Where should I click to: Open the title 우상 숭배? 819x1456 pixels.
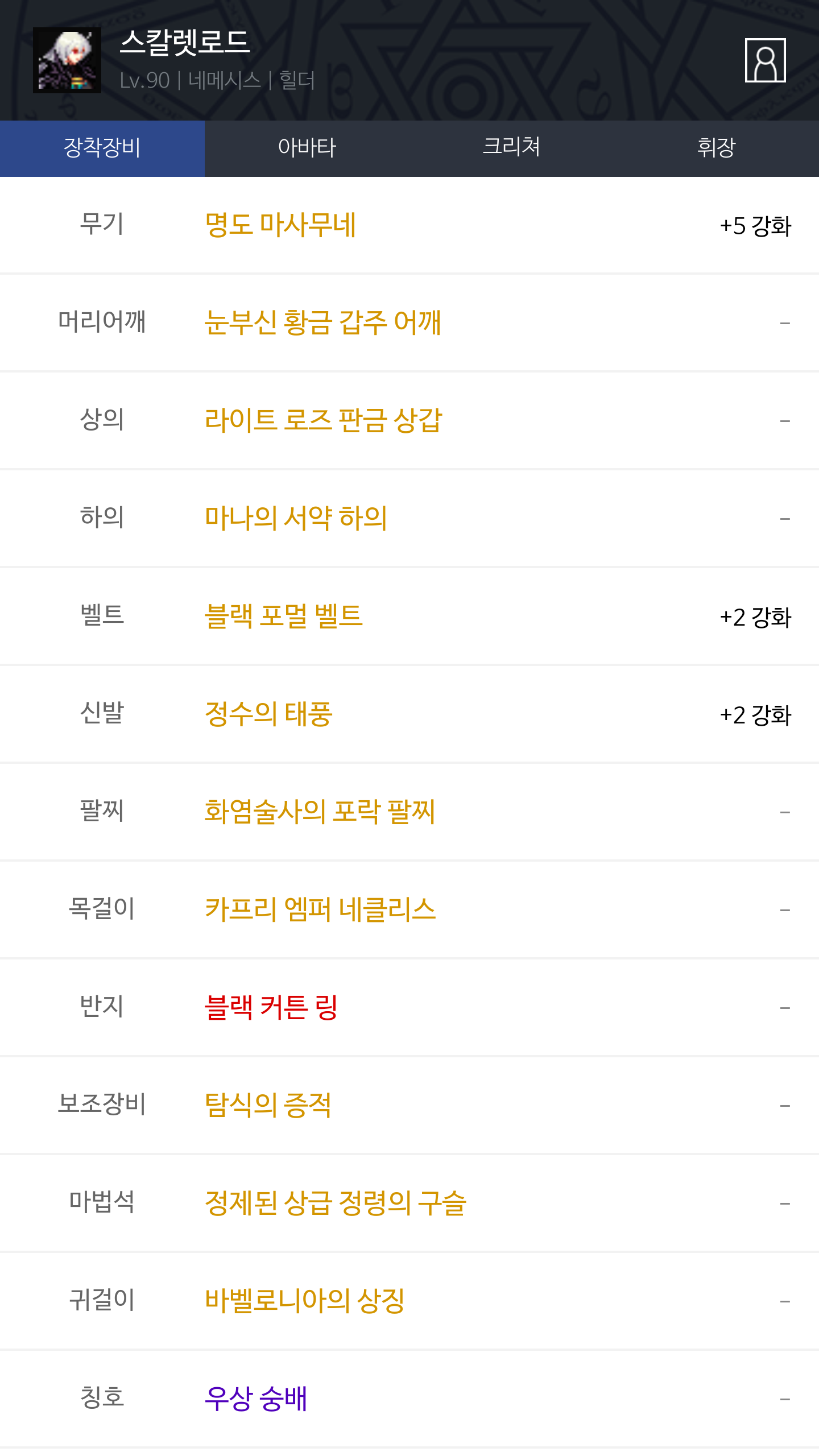coord(256,1399)
